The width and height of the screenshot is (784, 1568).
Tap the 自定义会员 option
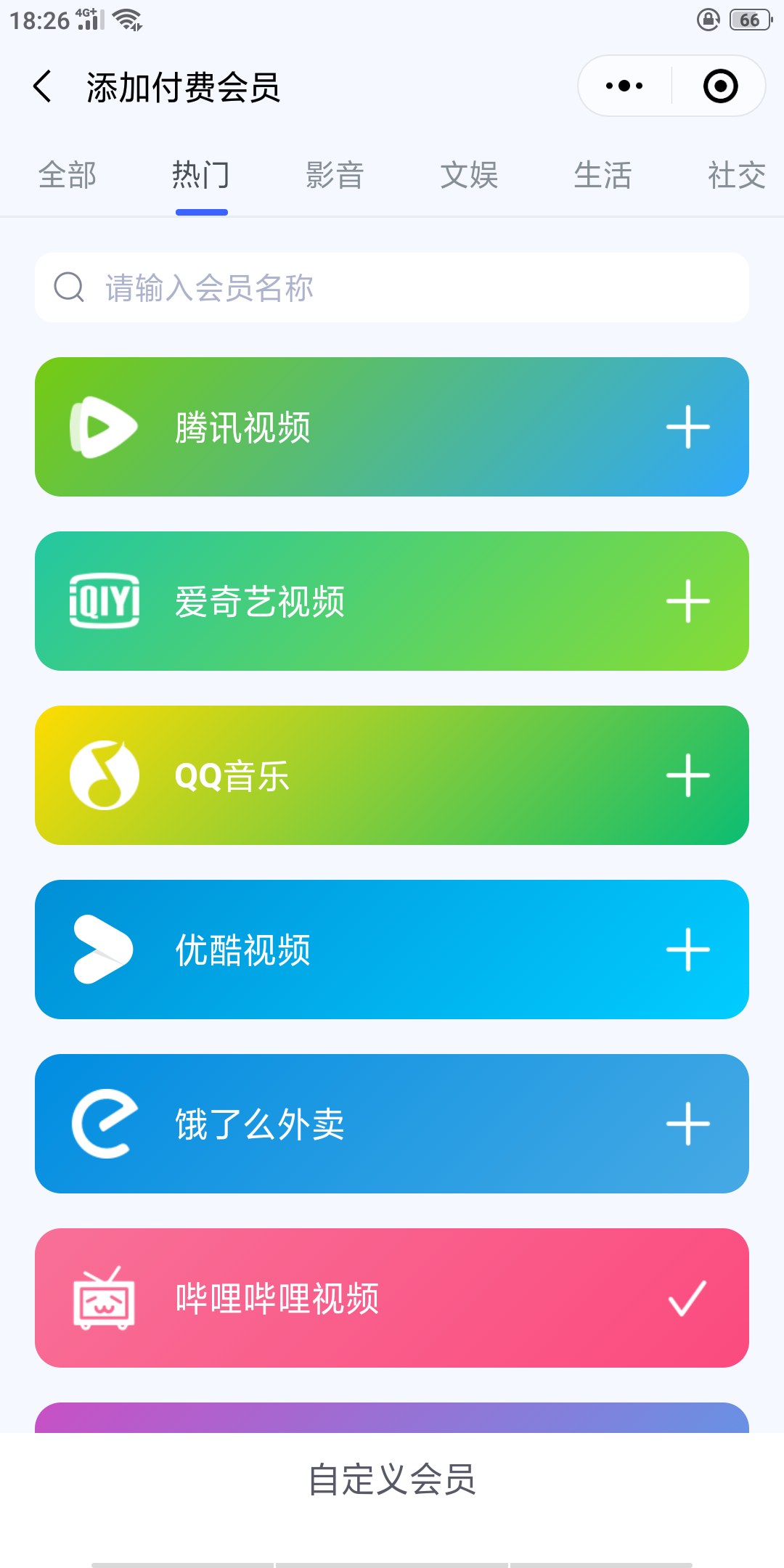pyautogui.click(x=392, y=1482)
